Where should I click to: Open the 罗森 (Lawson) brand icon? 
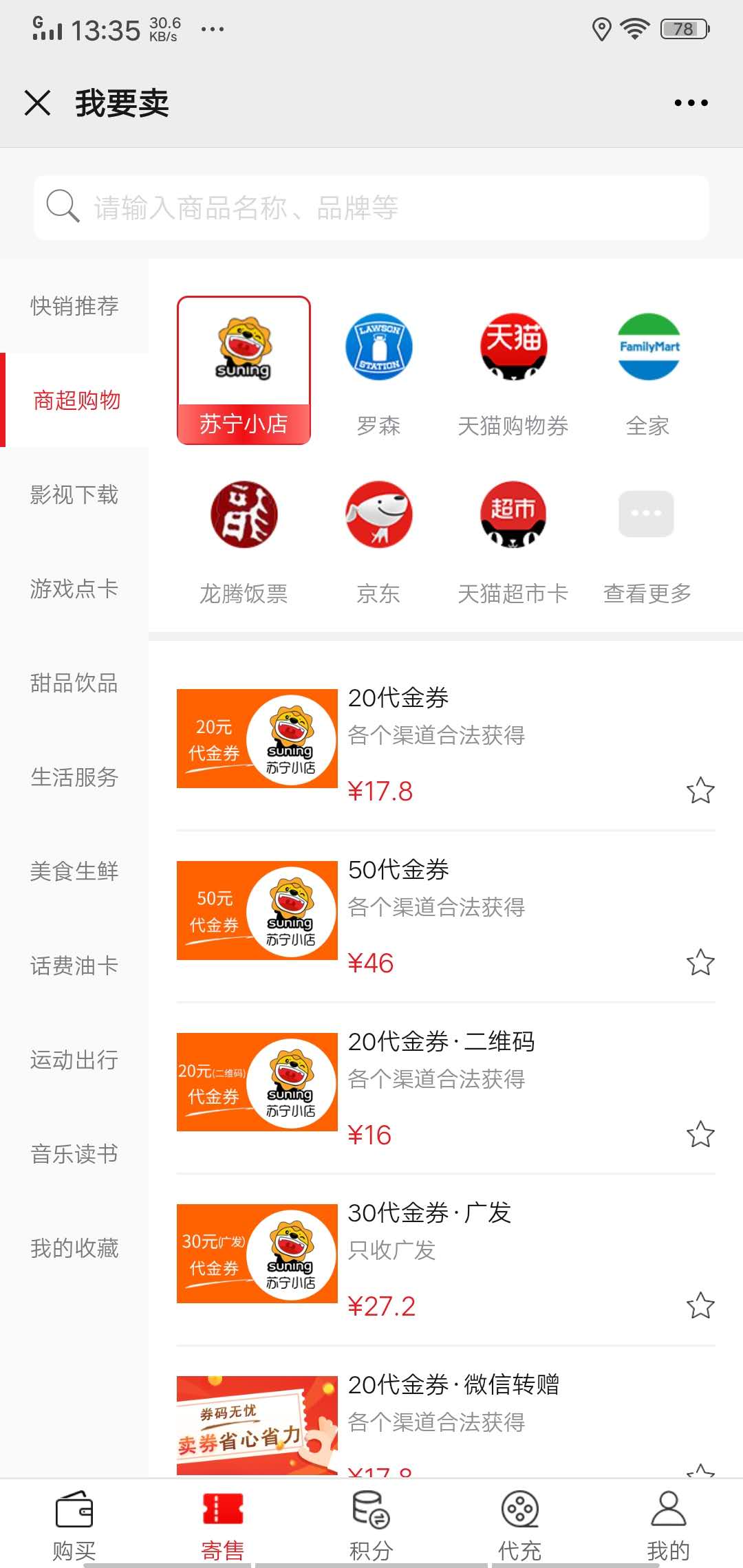[378, 347]
